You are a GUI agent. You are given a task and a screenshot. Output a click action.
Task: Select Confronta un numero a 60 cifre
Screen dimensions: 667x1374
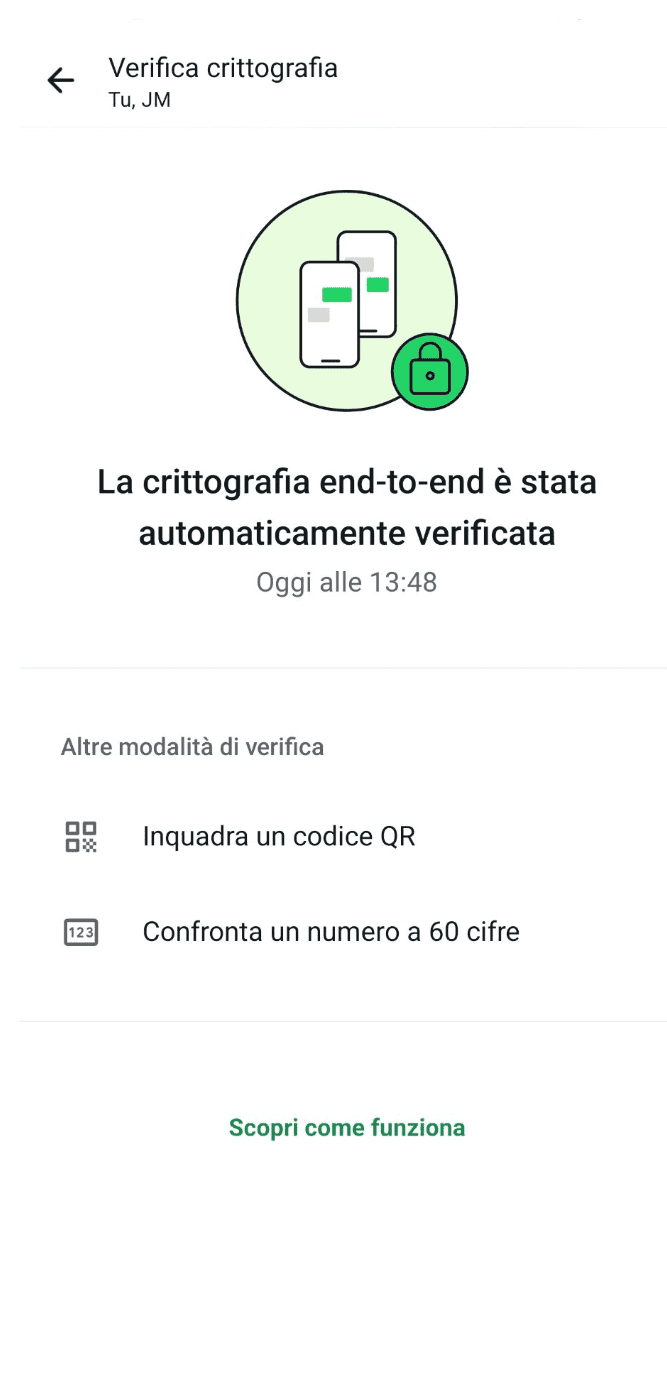click(331, 932)
